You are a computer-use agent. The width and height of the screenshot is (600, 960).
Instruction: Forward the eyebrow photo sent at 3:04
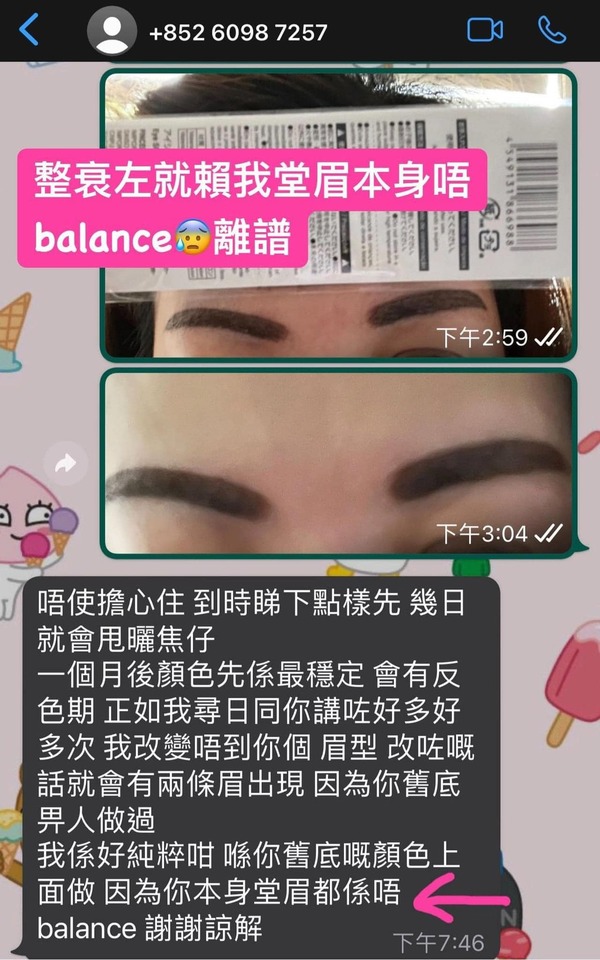tap(66, 463)
